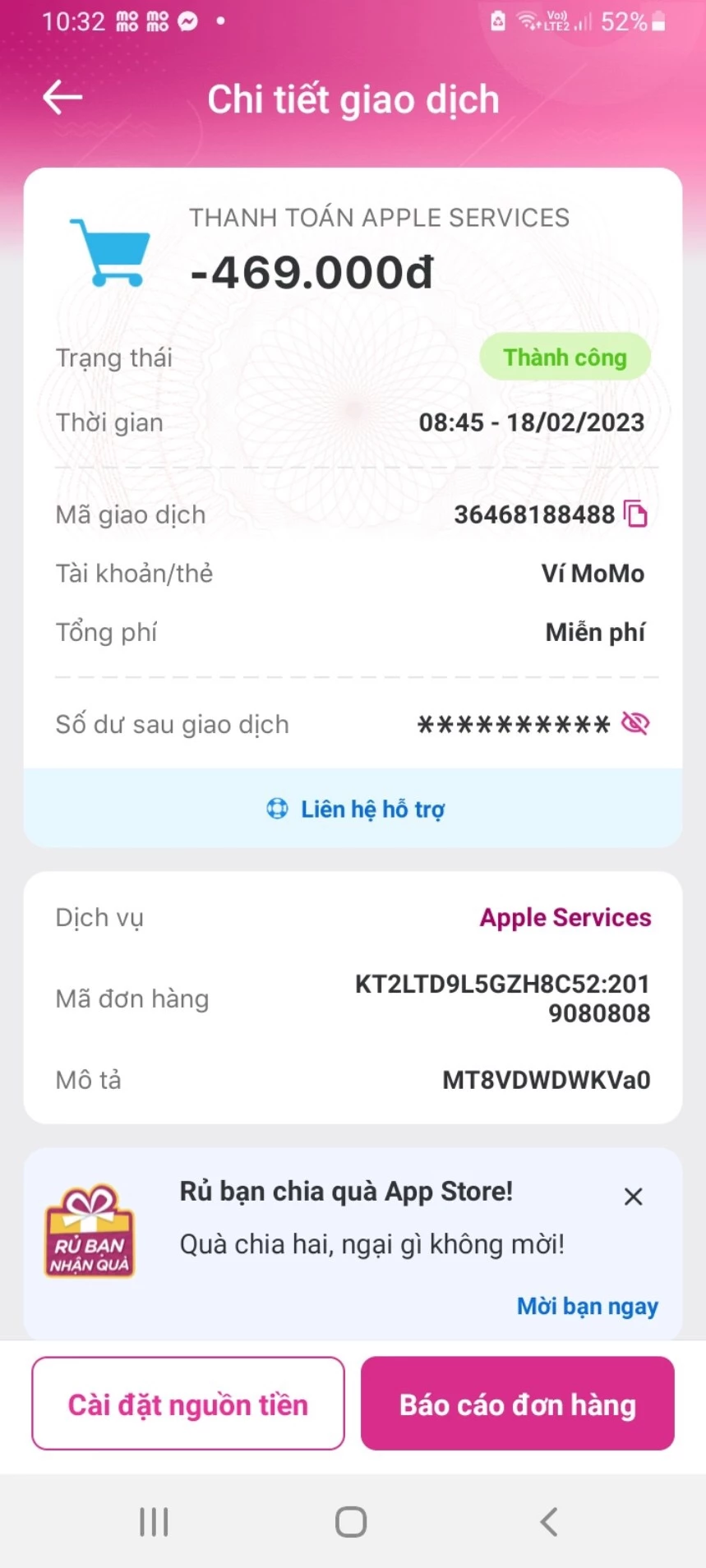Dismiss the App Store gift banner
Screen dimensions: 706x1568
tap(633, 1197)
